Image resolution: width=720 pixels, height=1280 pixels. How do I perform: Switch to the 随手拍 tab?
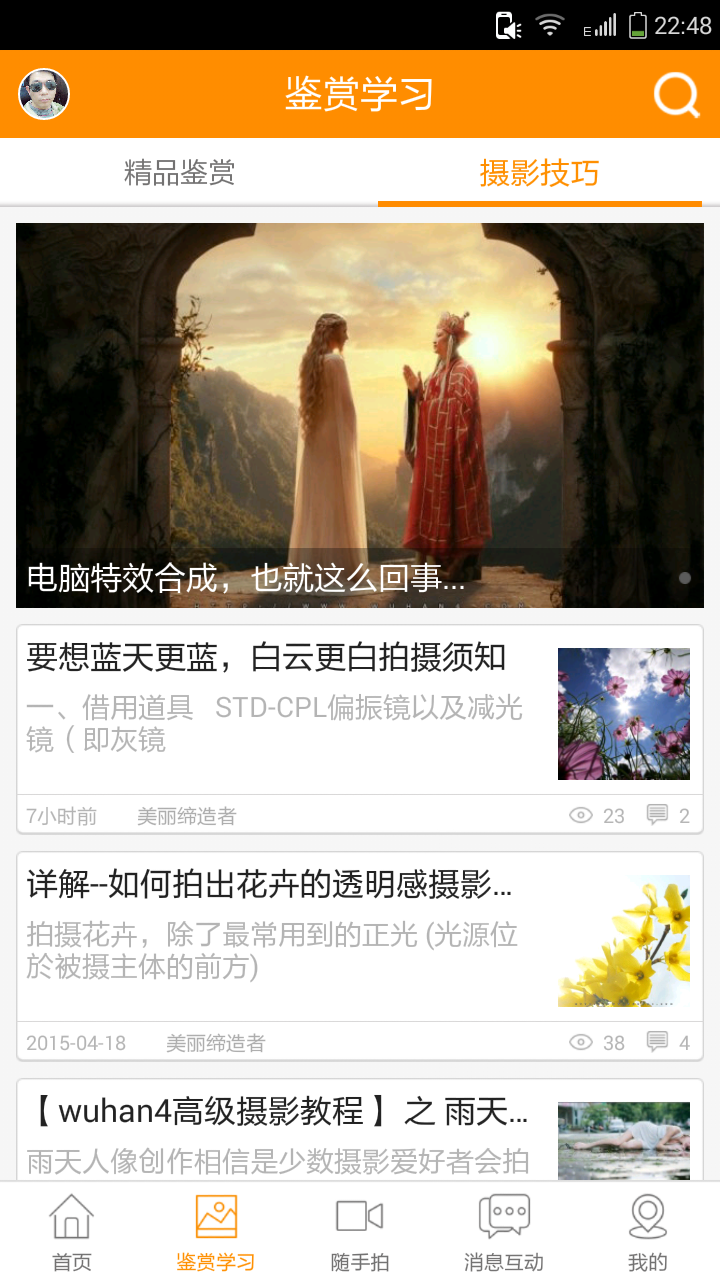point(360,1232)
